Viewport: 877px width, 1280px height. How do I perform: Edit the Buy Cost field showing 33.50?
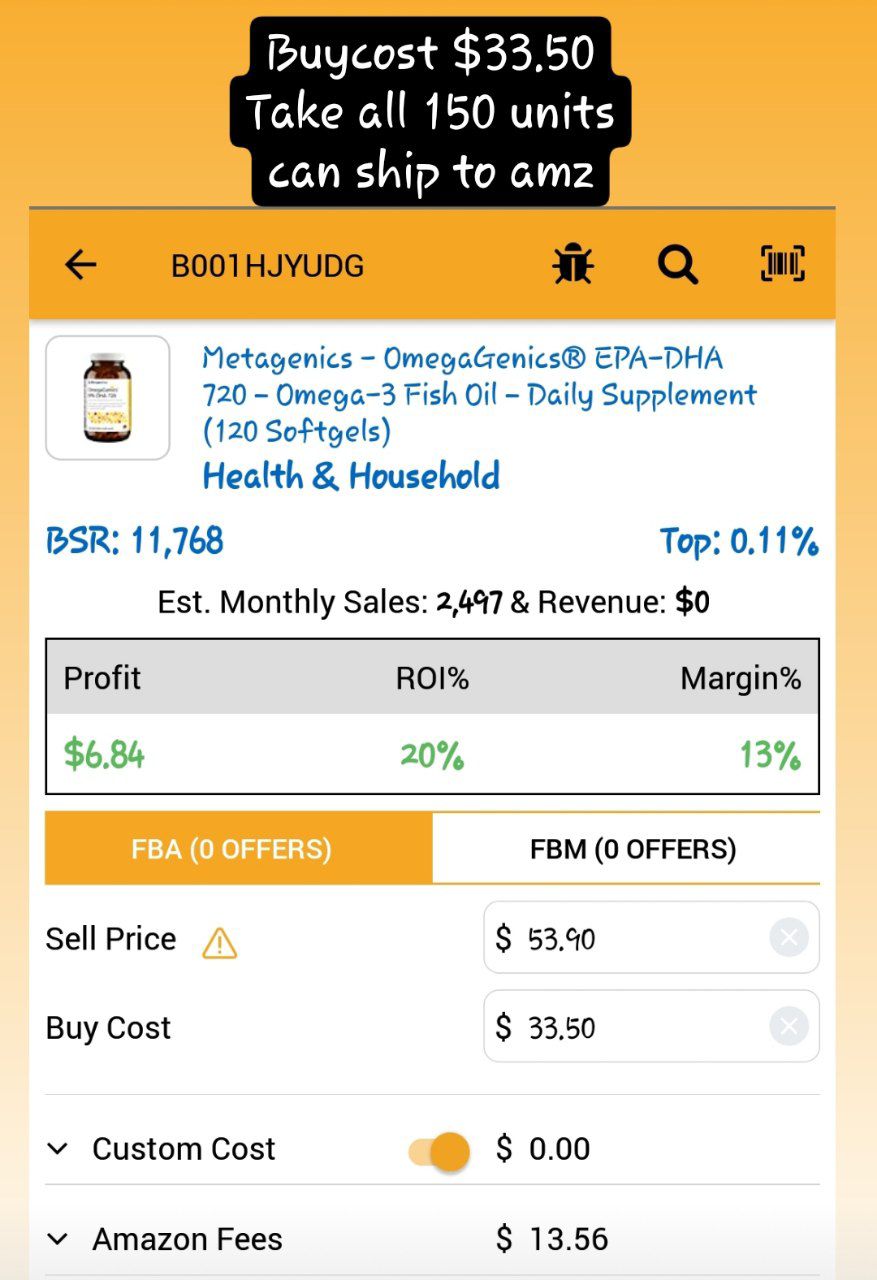coord(651,1027)
